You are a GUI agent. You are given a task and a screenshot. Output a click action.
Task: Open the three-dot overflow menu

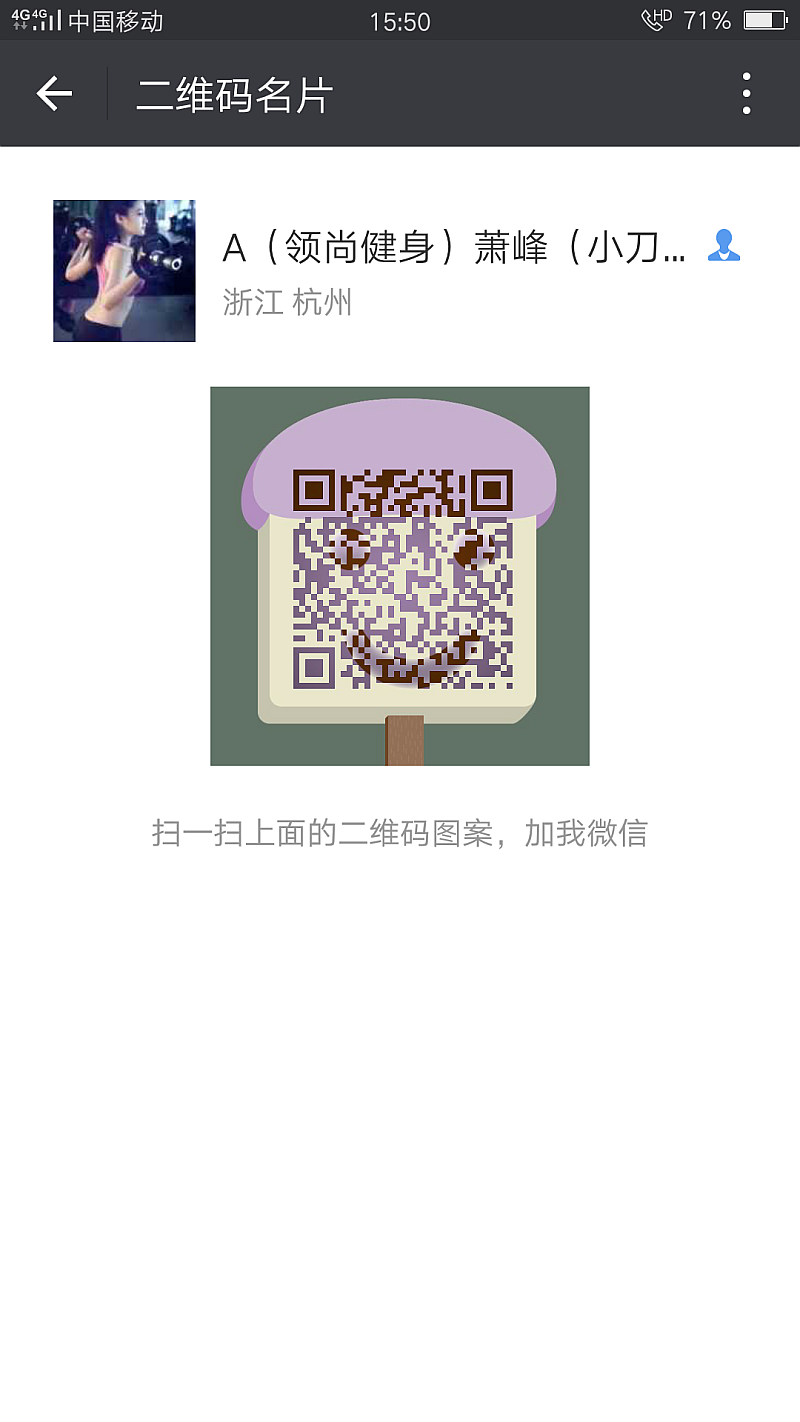point(746,94)
